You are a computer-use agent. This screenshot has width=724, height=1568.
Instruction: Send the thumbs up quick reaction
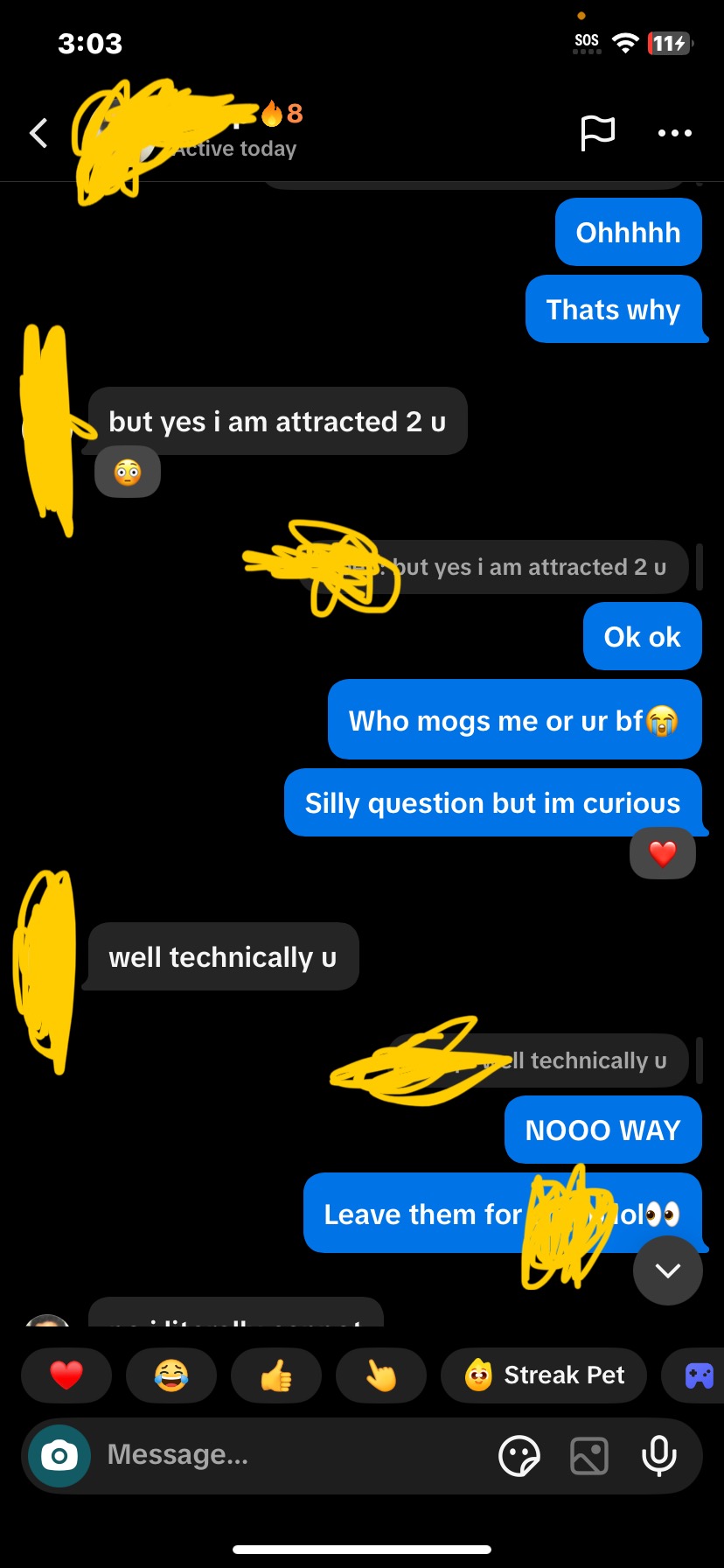click(x=276, y=1375)
